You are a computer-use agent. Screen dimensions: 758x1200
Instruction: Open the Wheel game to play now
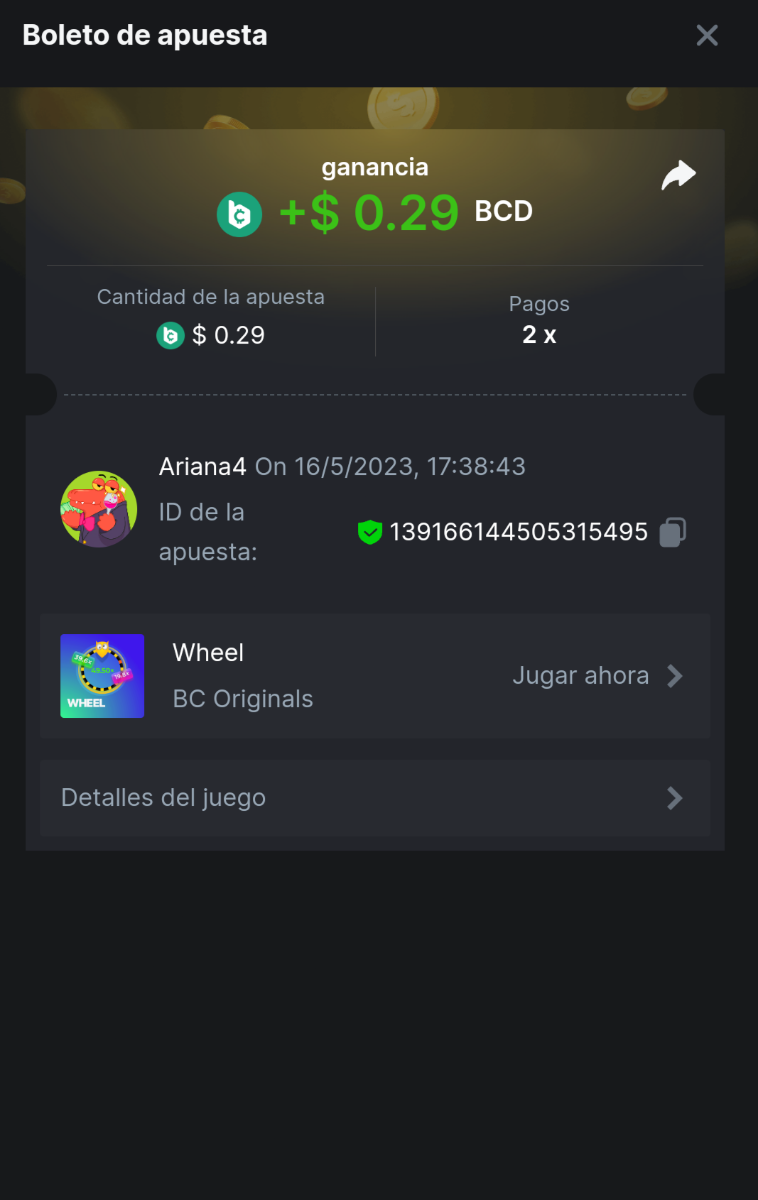point(597,676)
